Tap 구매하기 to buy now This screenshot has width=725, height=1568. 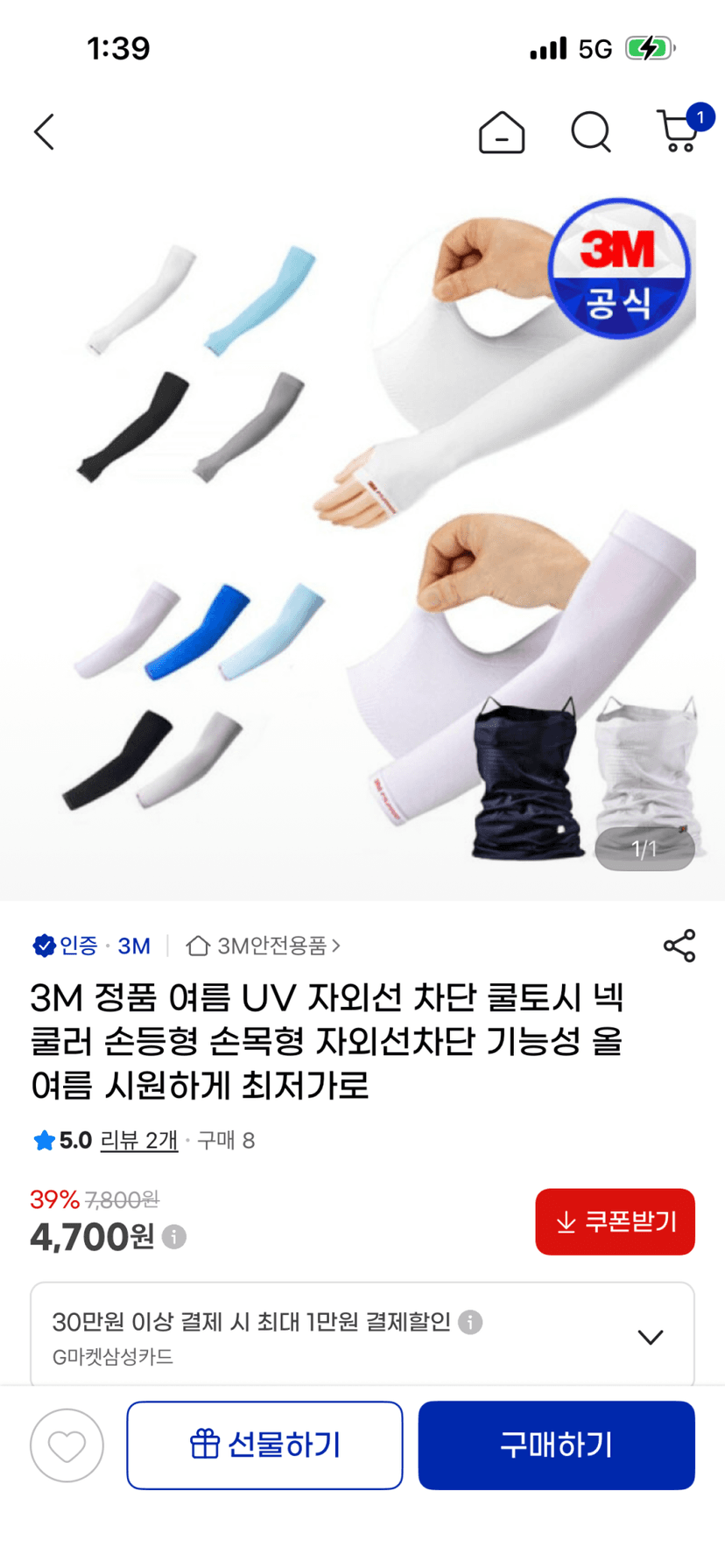coord(556,1445)
